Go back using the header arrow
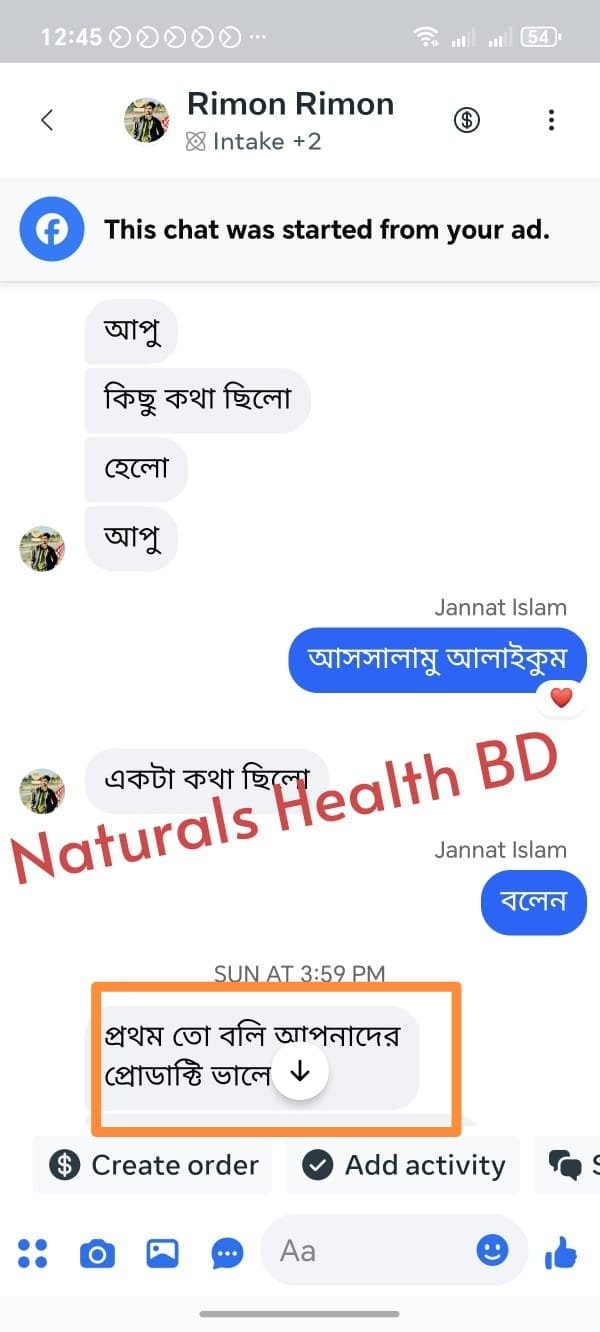Image resolution: width=600 pixels, height=1332 pixels. [x=46, y=121]
